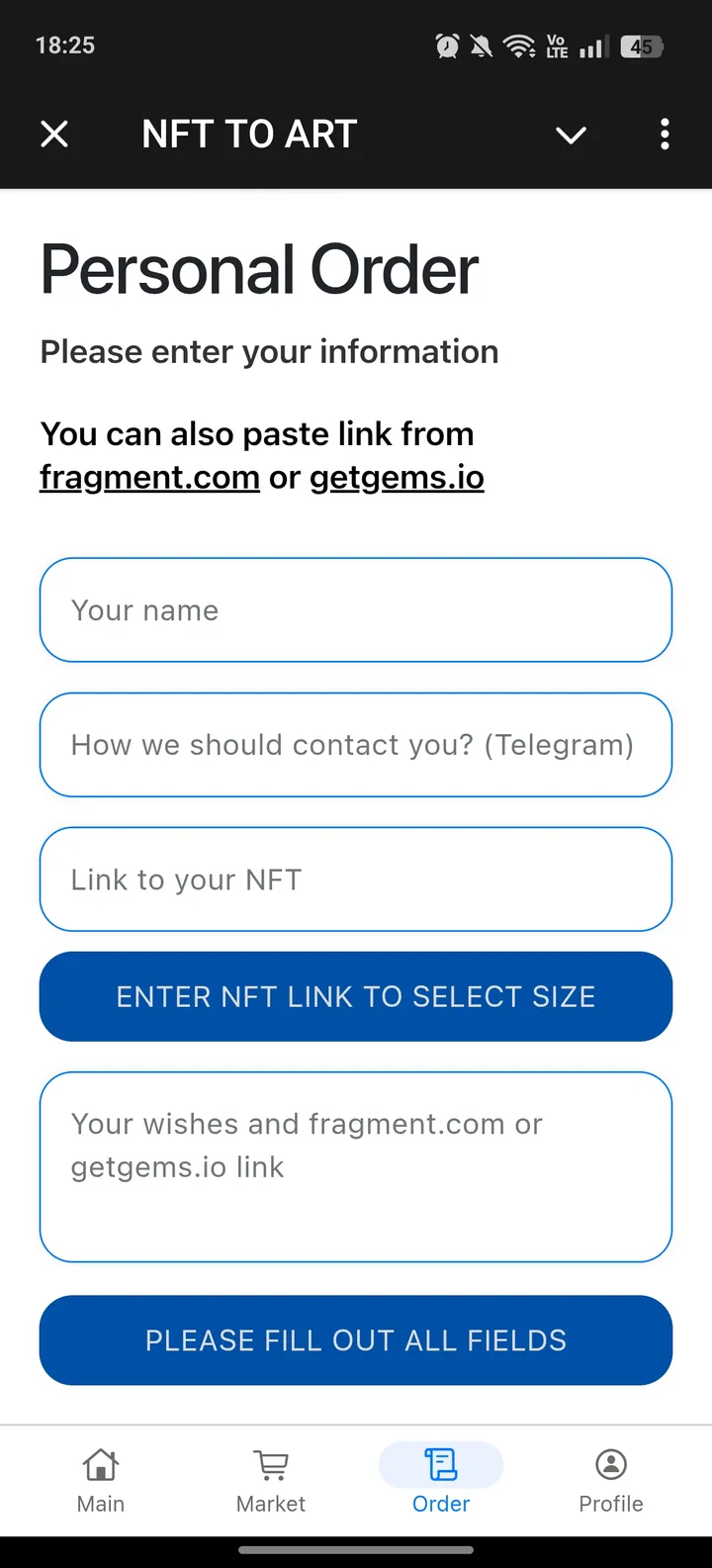712x1568 pixels.
Task: Expand the header chevron dropdown
Action: [571, 135]
